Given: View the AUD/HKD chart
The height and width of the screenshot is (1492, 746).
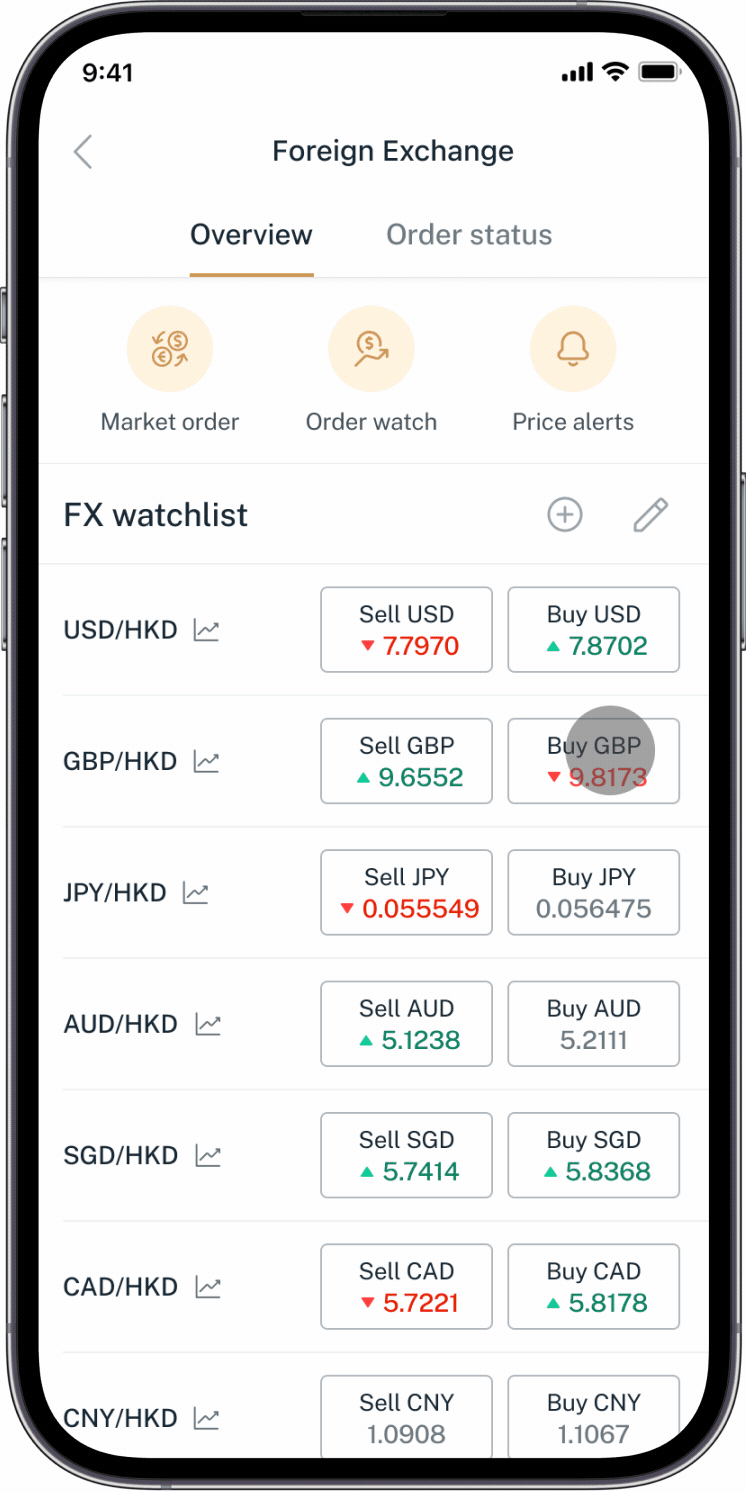Looking at the screenshot, I should (x=207, y=1024).
